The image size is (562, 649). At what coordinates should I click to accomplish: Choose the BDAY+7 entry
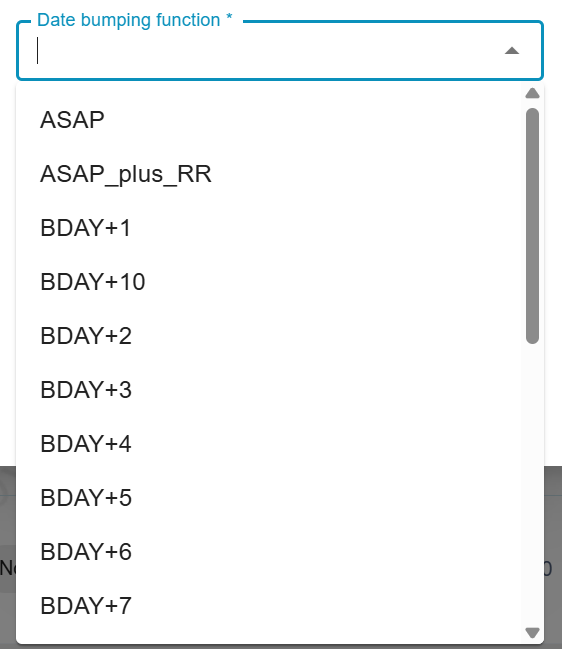[x=271, y=606]
